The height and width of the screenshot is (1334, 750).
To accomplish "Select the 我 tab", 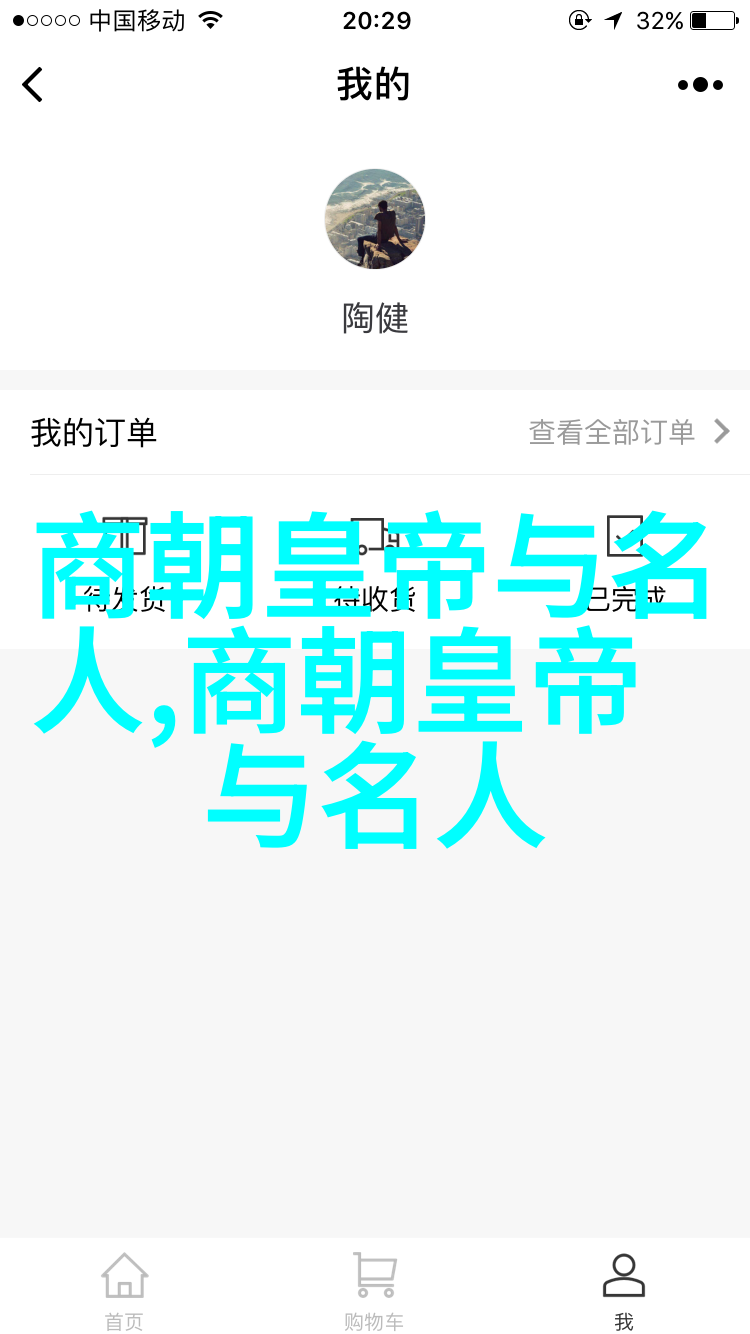I will [624, 1291].
